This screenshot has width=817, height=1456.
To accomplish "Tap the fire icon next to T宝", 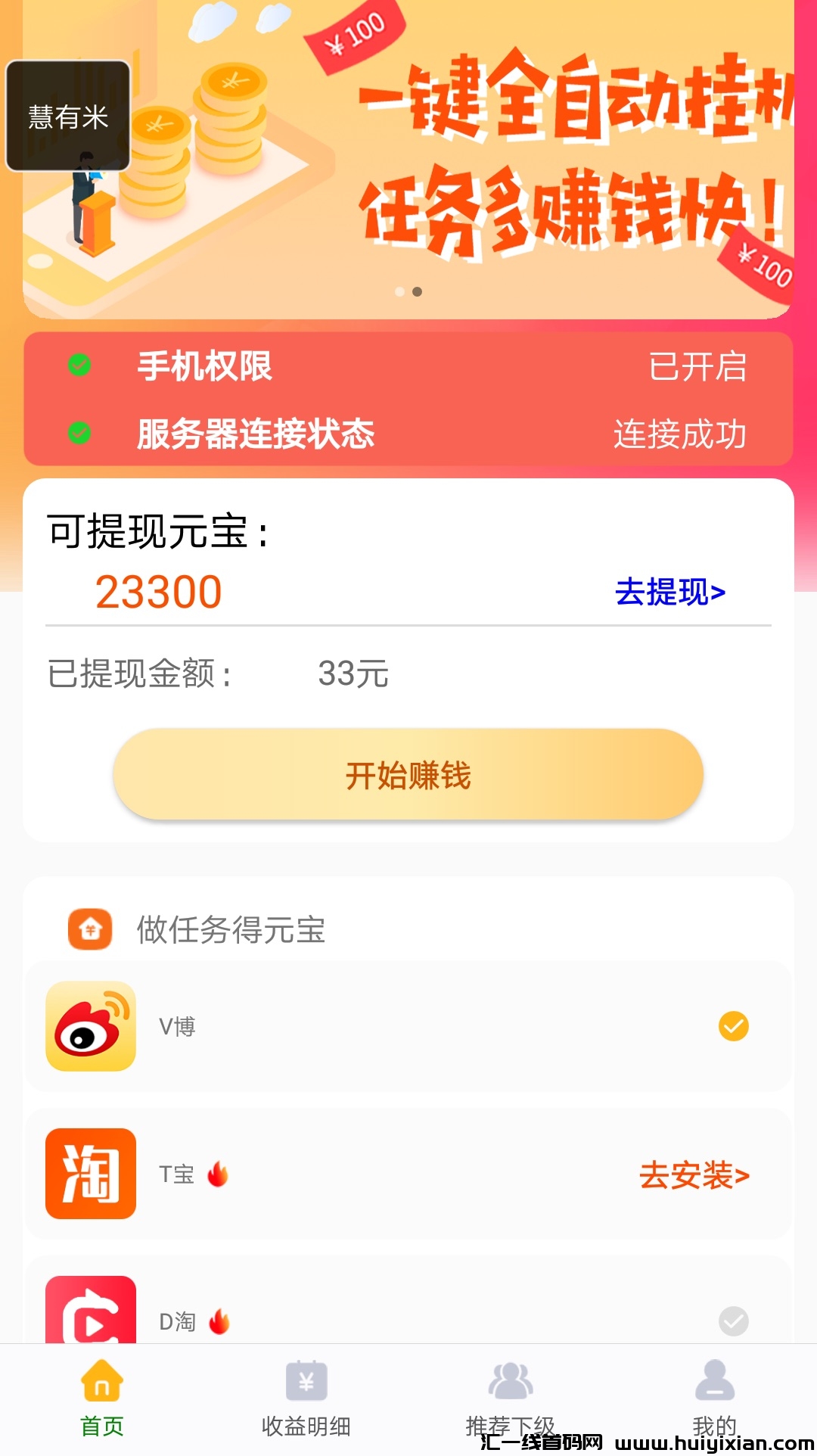I will pos(217,1172).
